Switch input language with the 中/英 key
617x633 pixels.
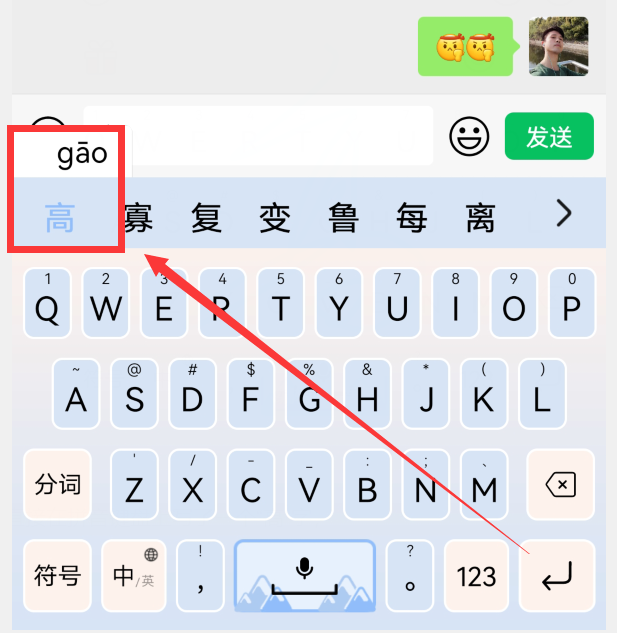coord(134,576)
